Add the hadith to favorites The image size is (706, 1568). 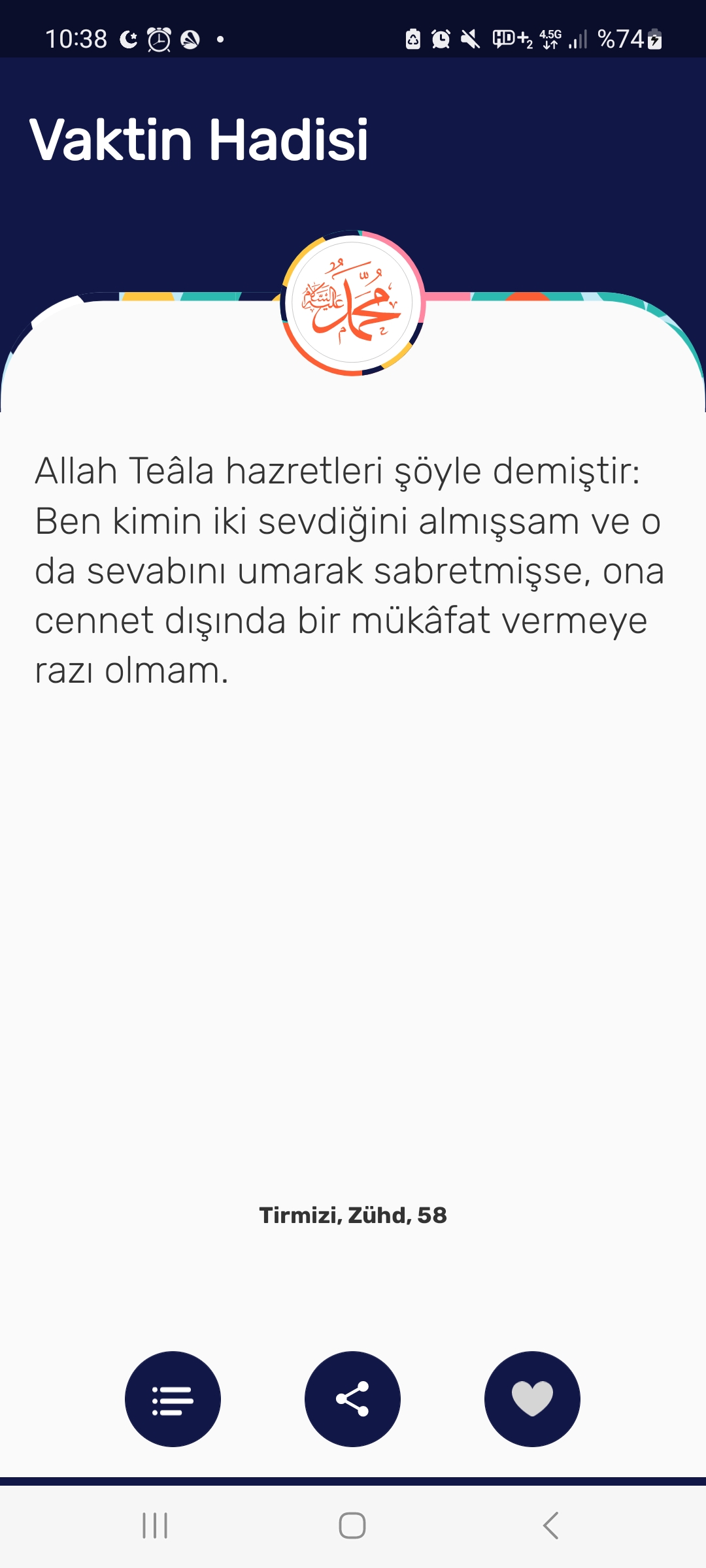532,1399
